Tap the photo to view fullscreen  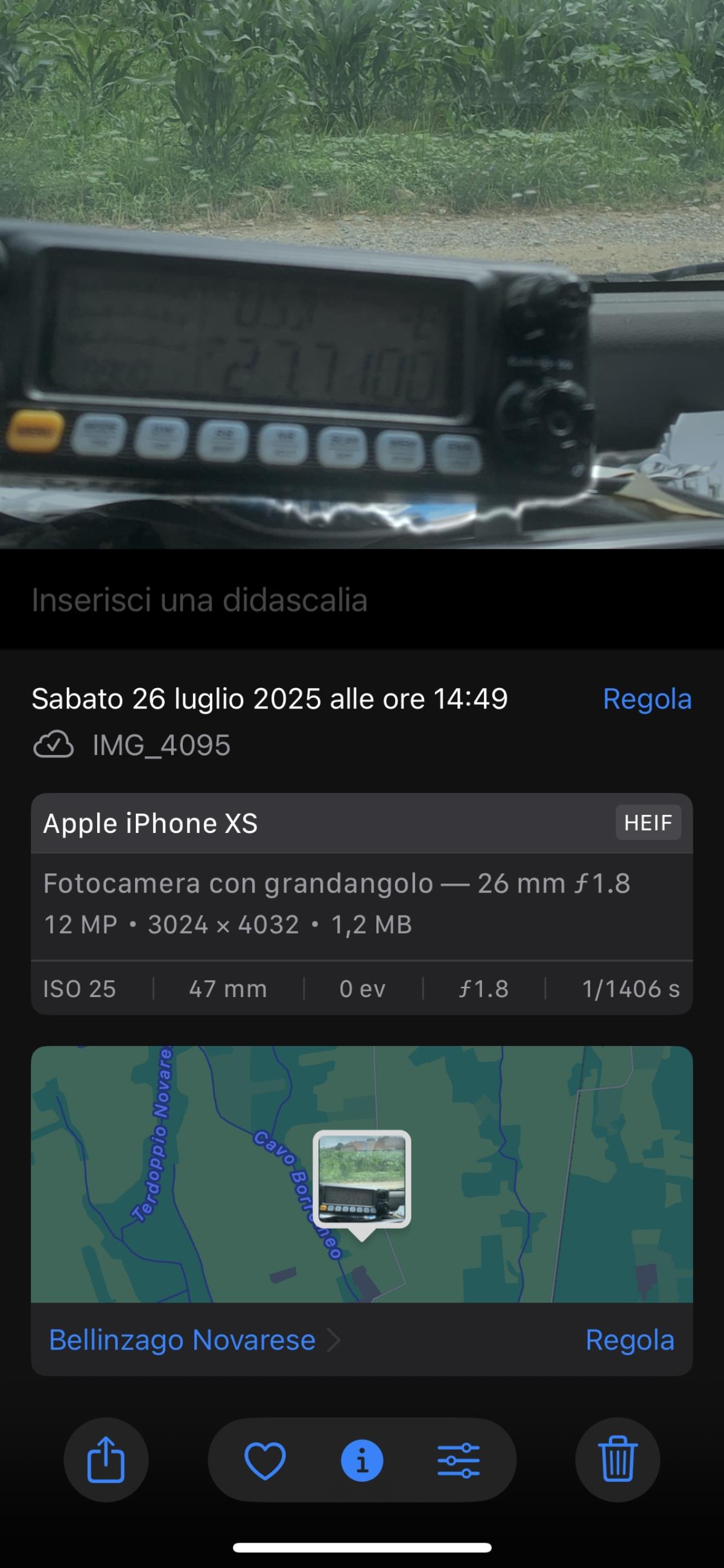pos(361,274)
